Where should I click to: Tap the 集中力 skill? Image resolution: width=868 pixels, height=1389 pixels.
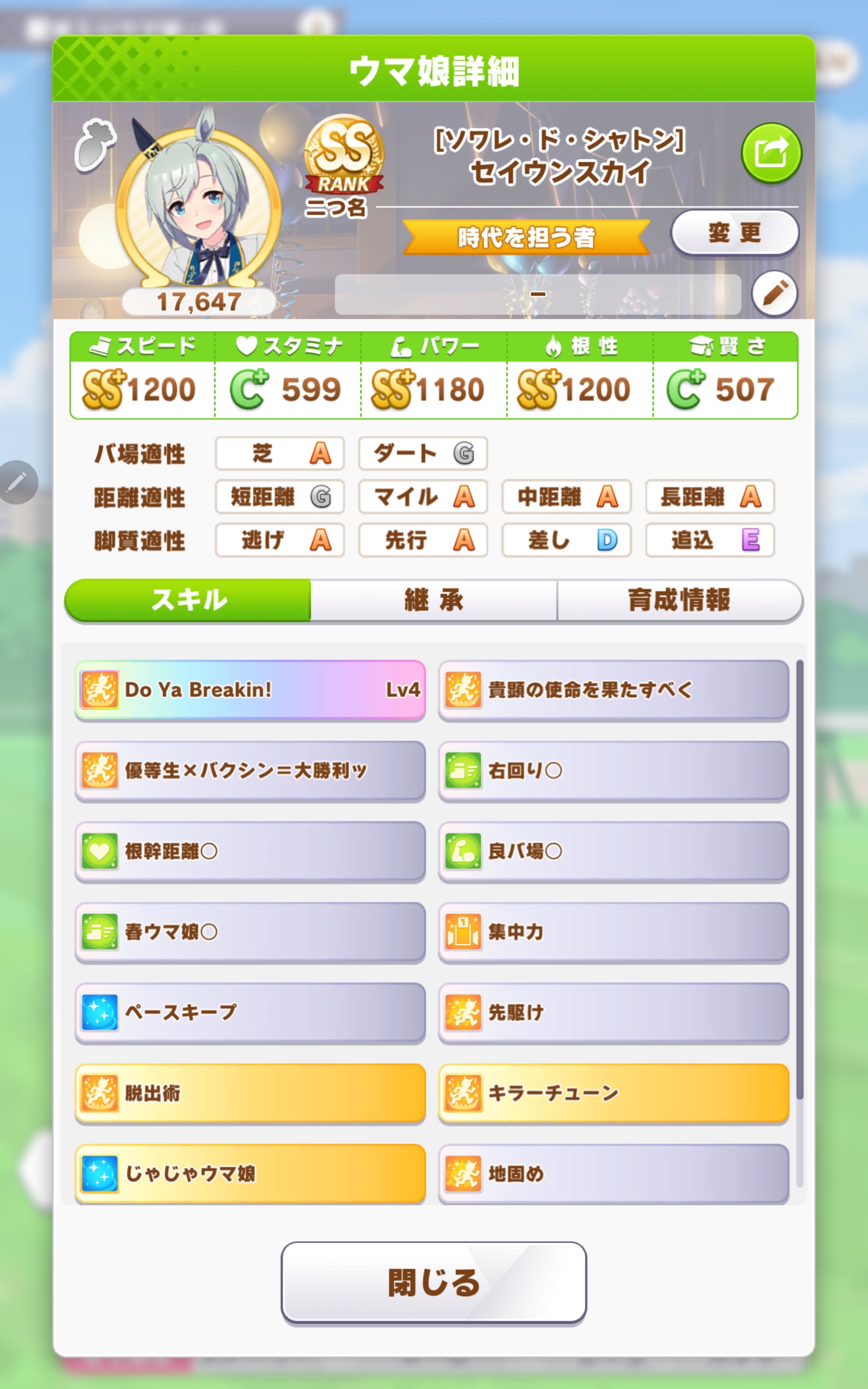pos(613,932)
